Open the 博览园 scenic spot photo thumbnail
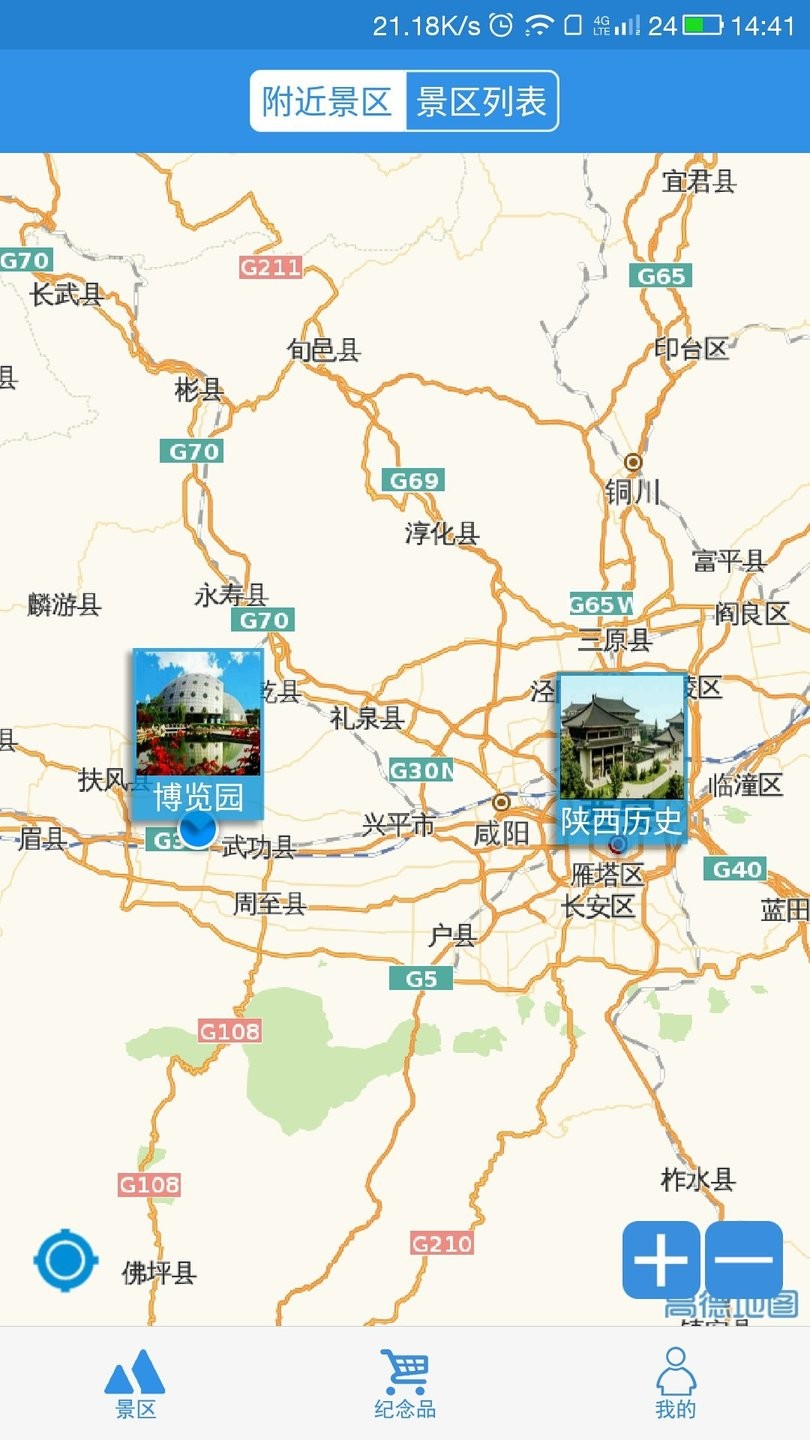Image resolution: width=810 pixels, height=1440 pixels. tap(196, 715)
